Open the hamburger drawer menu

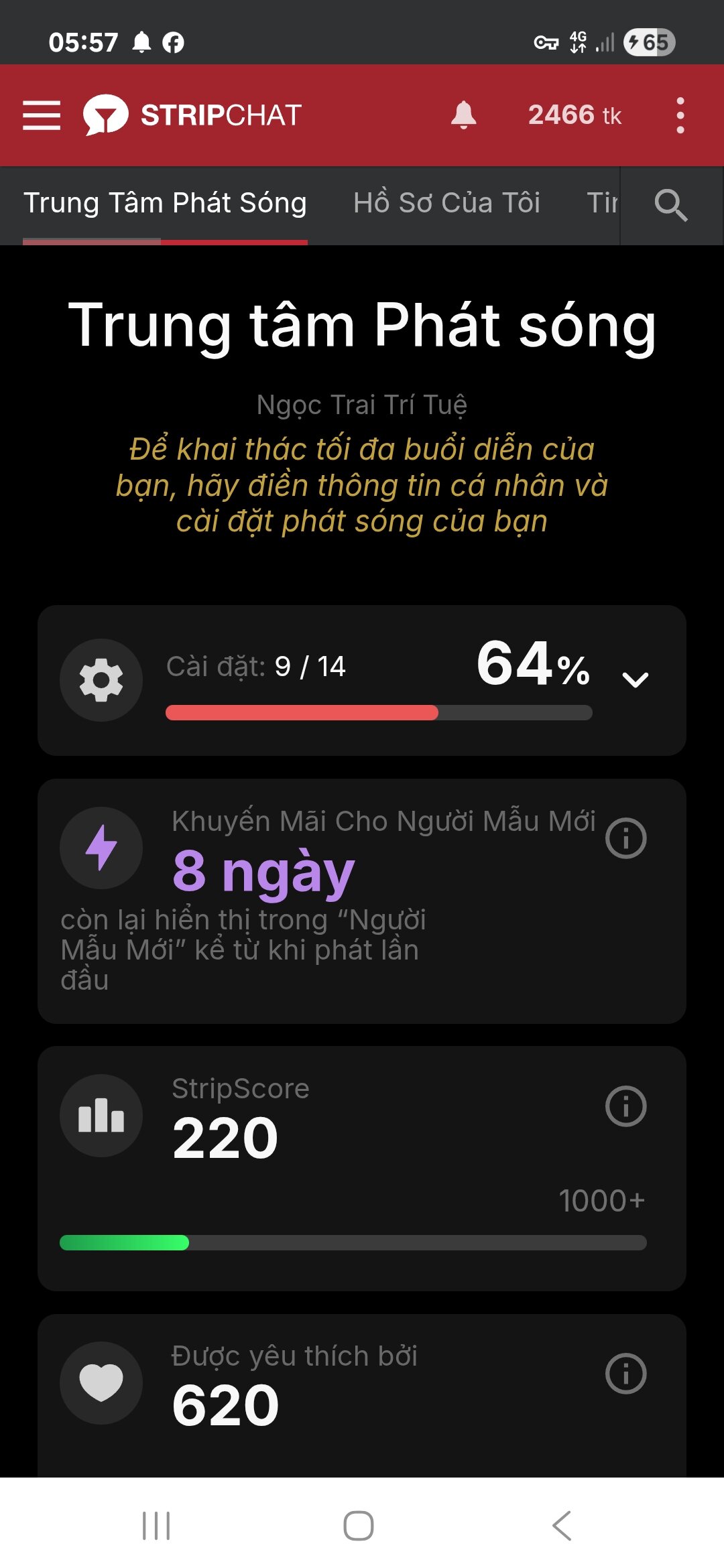click(42, 115)
